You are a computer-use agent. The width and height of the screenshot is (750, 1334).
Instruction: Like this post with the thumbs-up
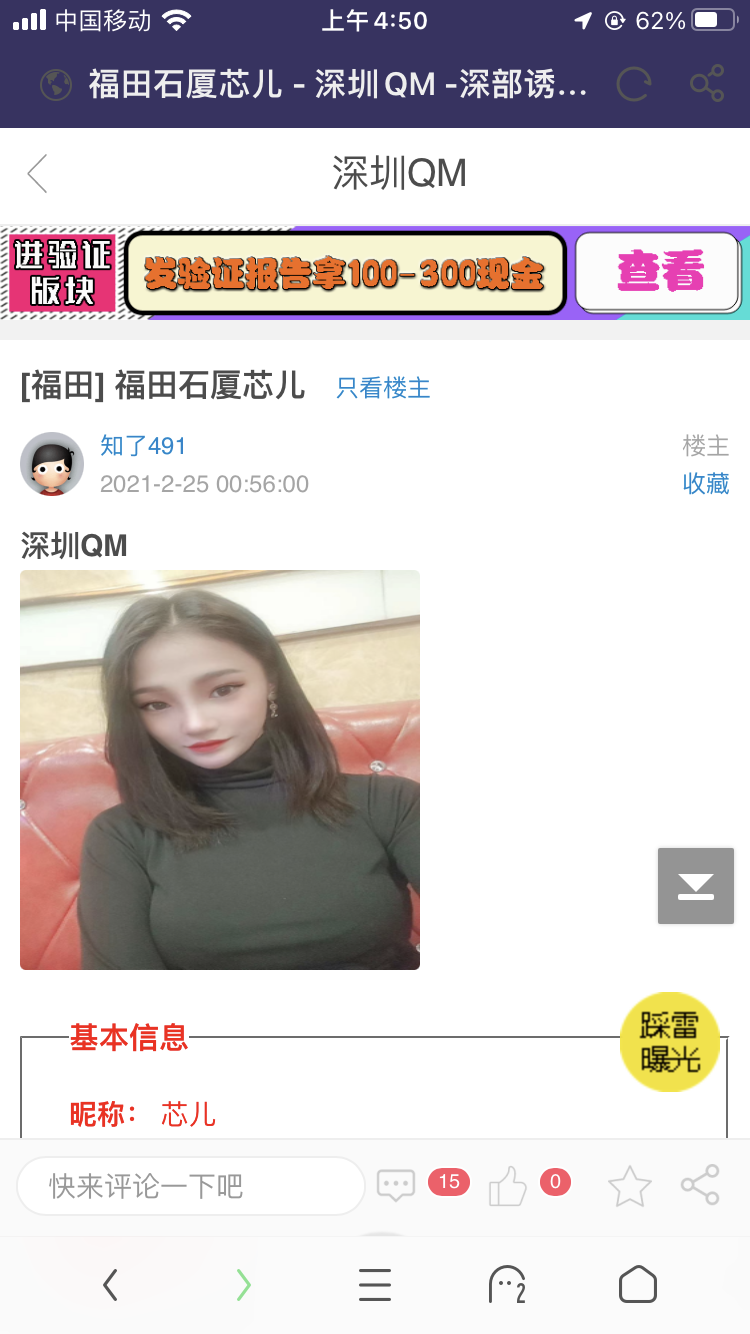coord(508,1188)
